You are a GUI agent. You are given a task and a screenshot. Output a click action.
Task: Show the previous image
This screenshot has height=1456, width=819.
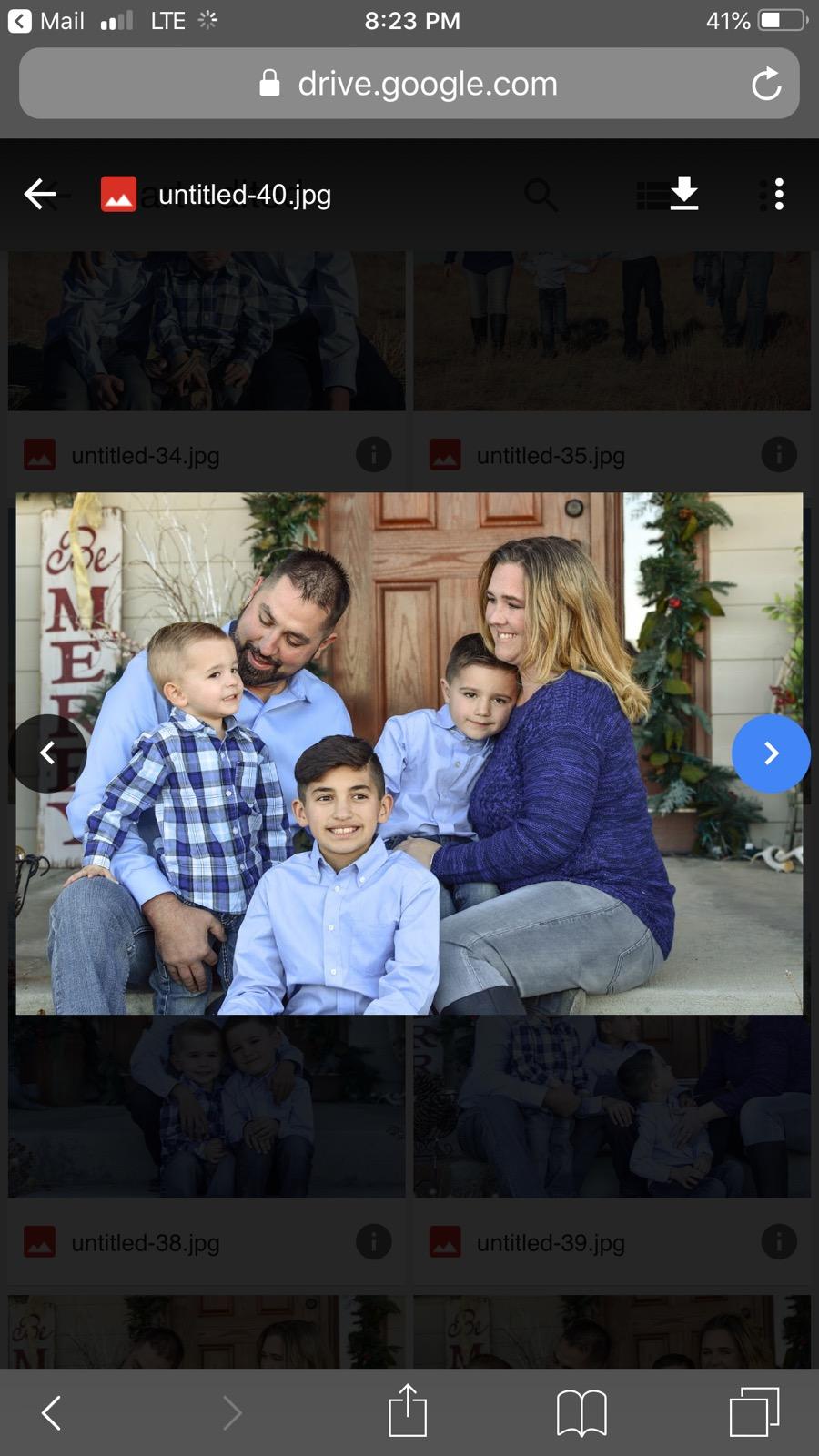point(47,753)
